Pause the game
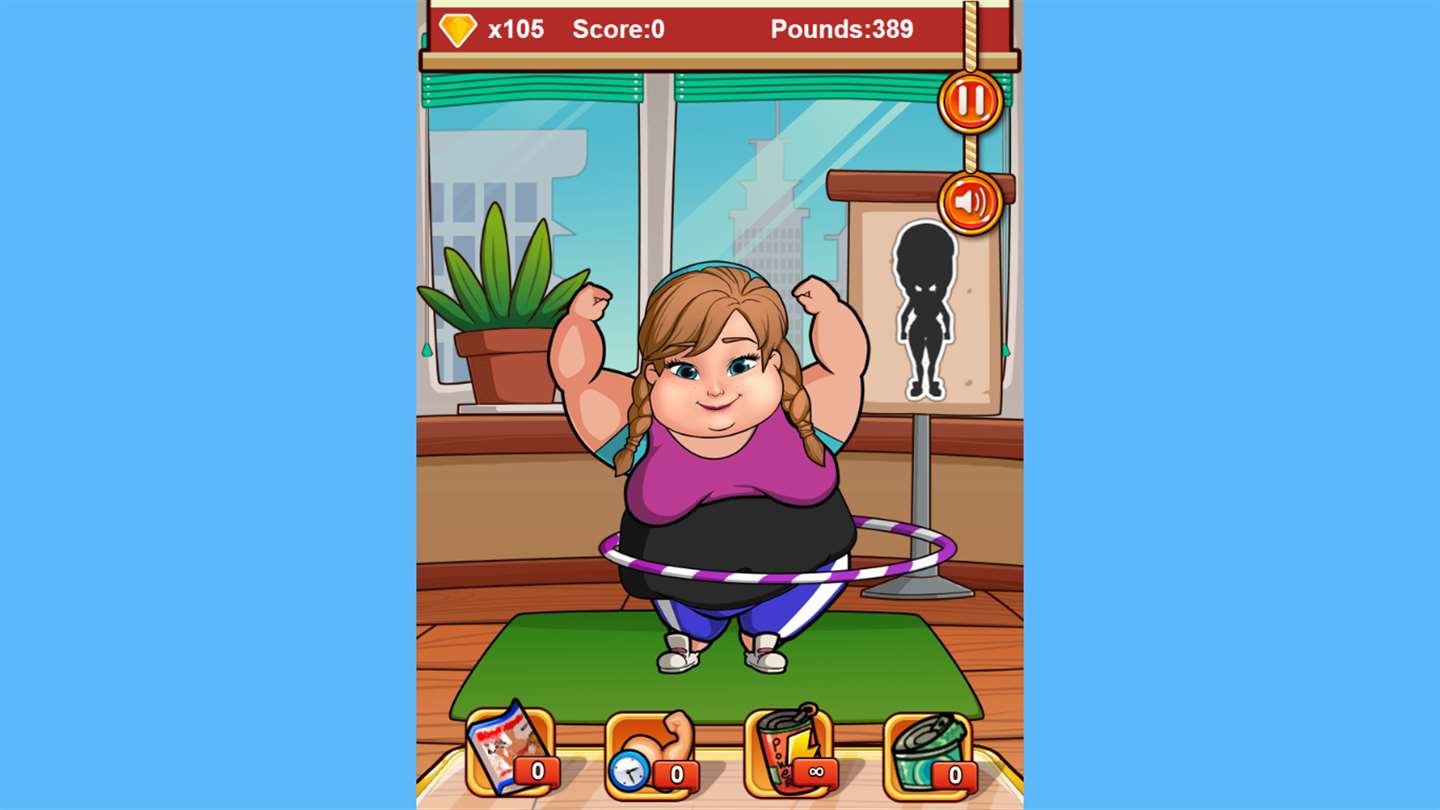1440x810 pixels. pyautogui.click(x=970, y=101)
